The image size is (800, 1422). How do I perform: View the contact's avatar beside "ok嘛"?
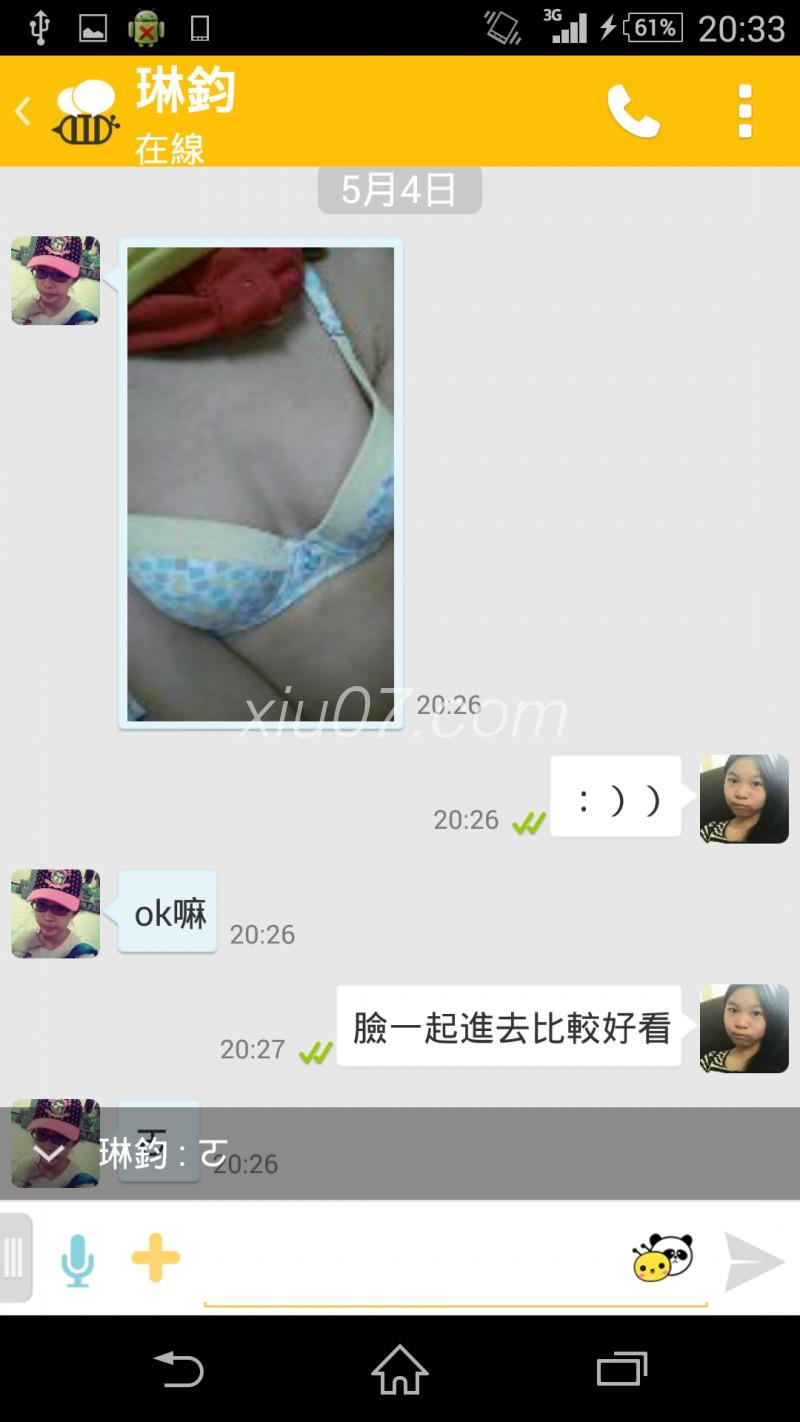(56, 913)
